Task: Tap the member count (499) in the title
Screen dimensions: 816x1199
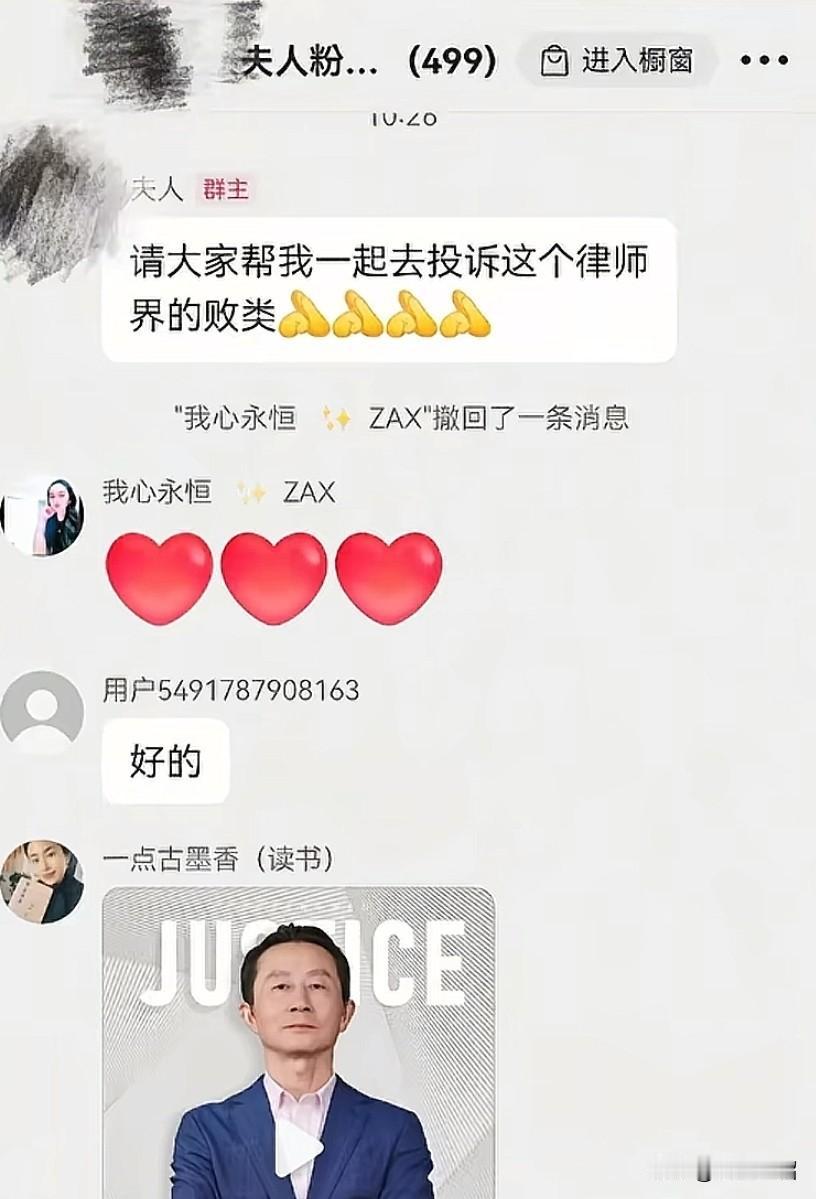Action: [450, 60]
